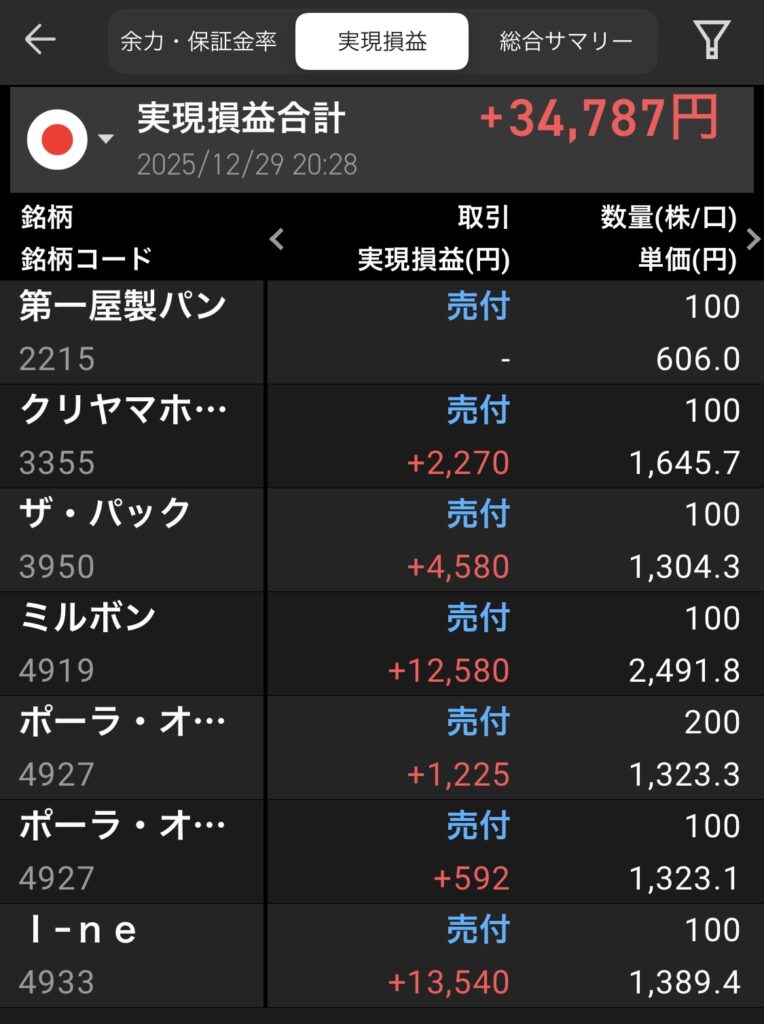The image size is (764, 1024).
Task: Open ミルボン 4919 row
Action: tap(130, 644)
